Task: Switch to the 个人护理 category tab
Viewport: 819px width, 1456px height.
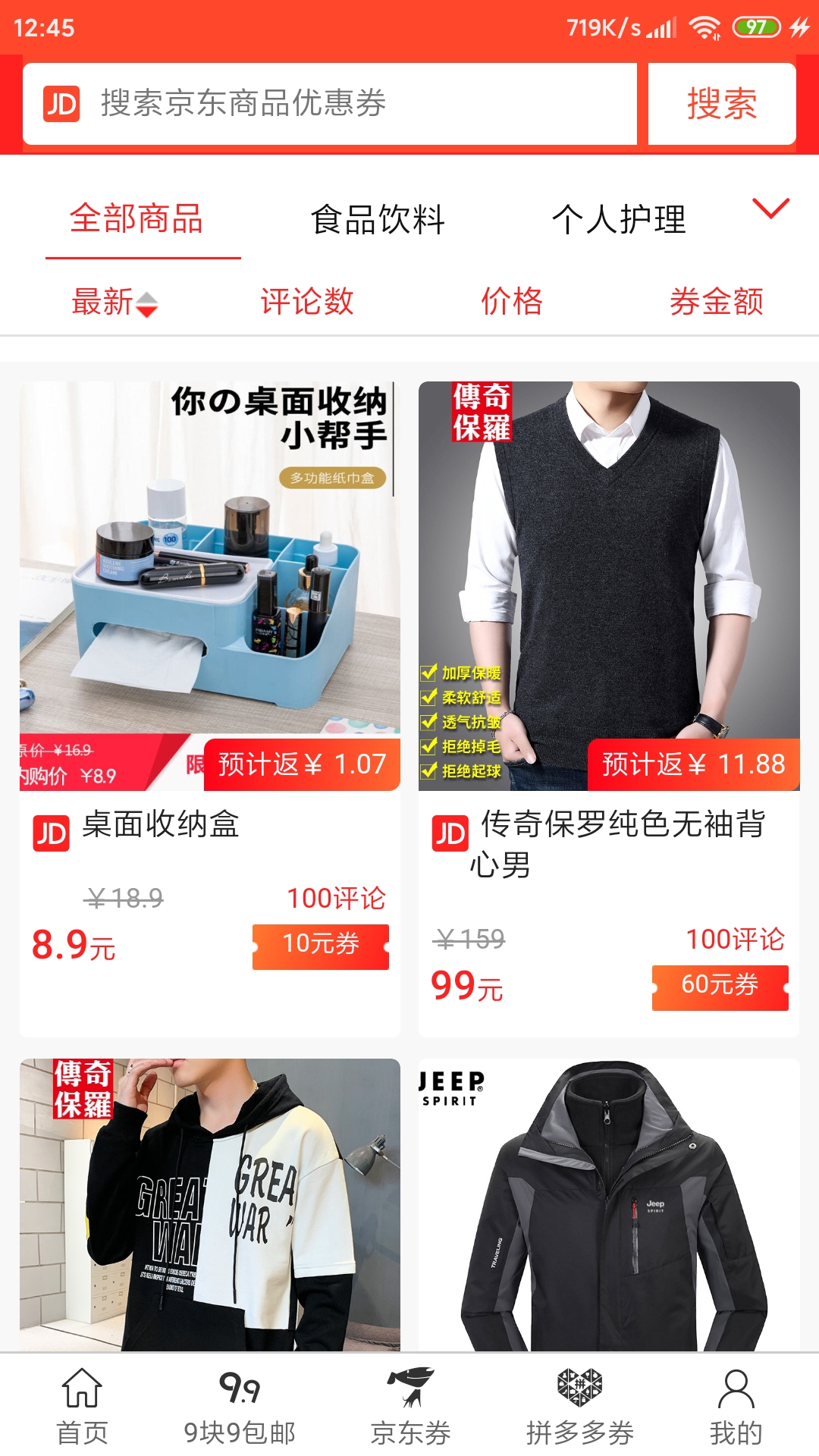Action: [x=619, y=220]
